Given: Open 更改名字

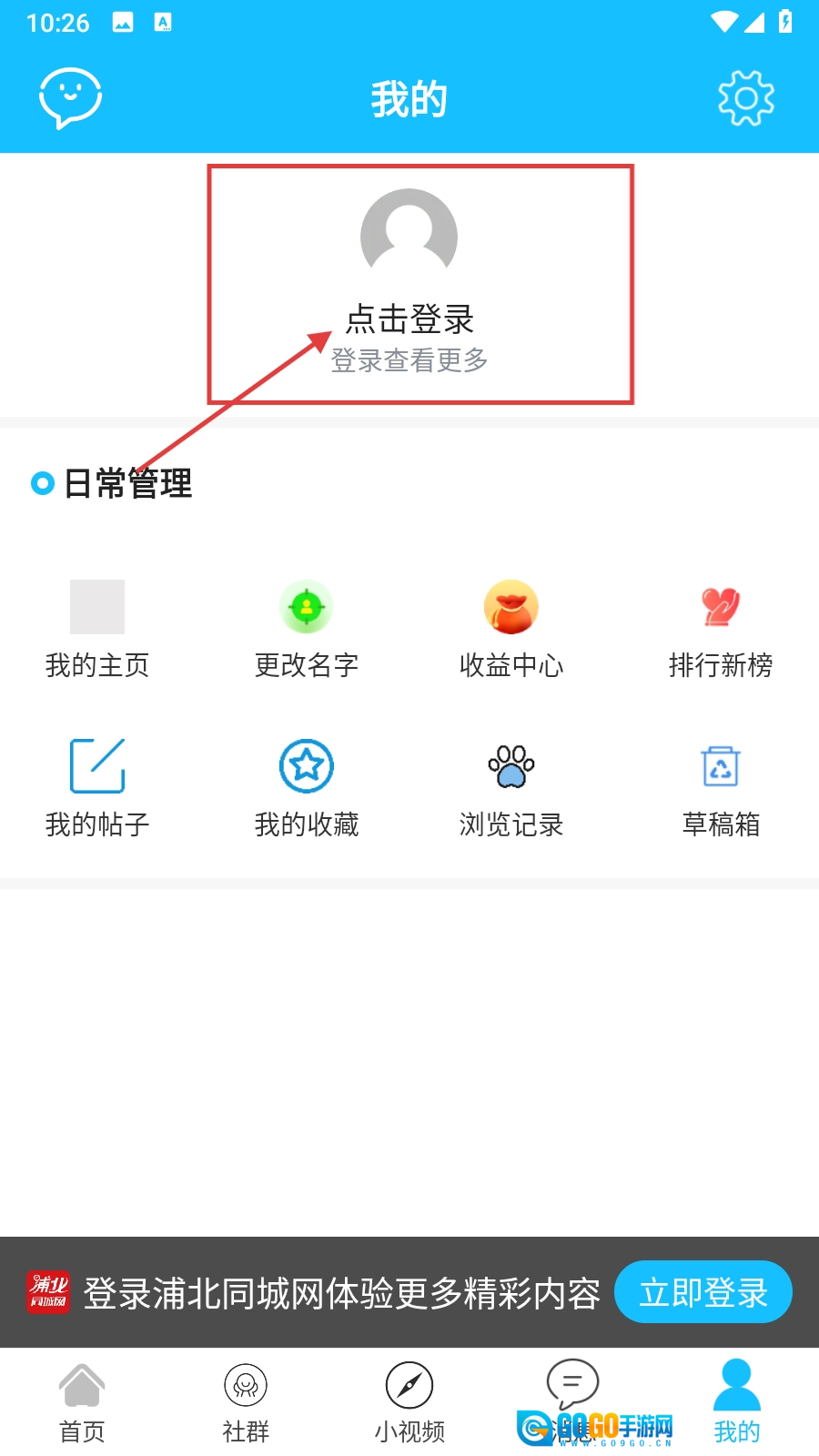Looking at the screenshot, I should point(307,628).
